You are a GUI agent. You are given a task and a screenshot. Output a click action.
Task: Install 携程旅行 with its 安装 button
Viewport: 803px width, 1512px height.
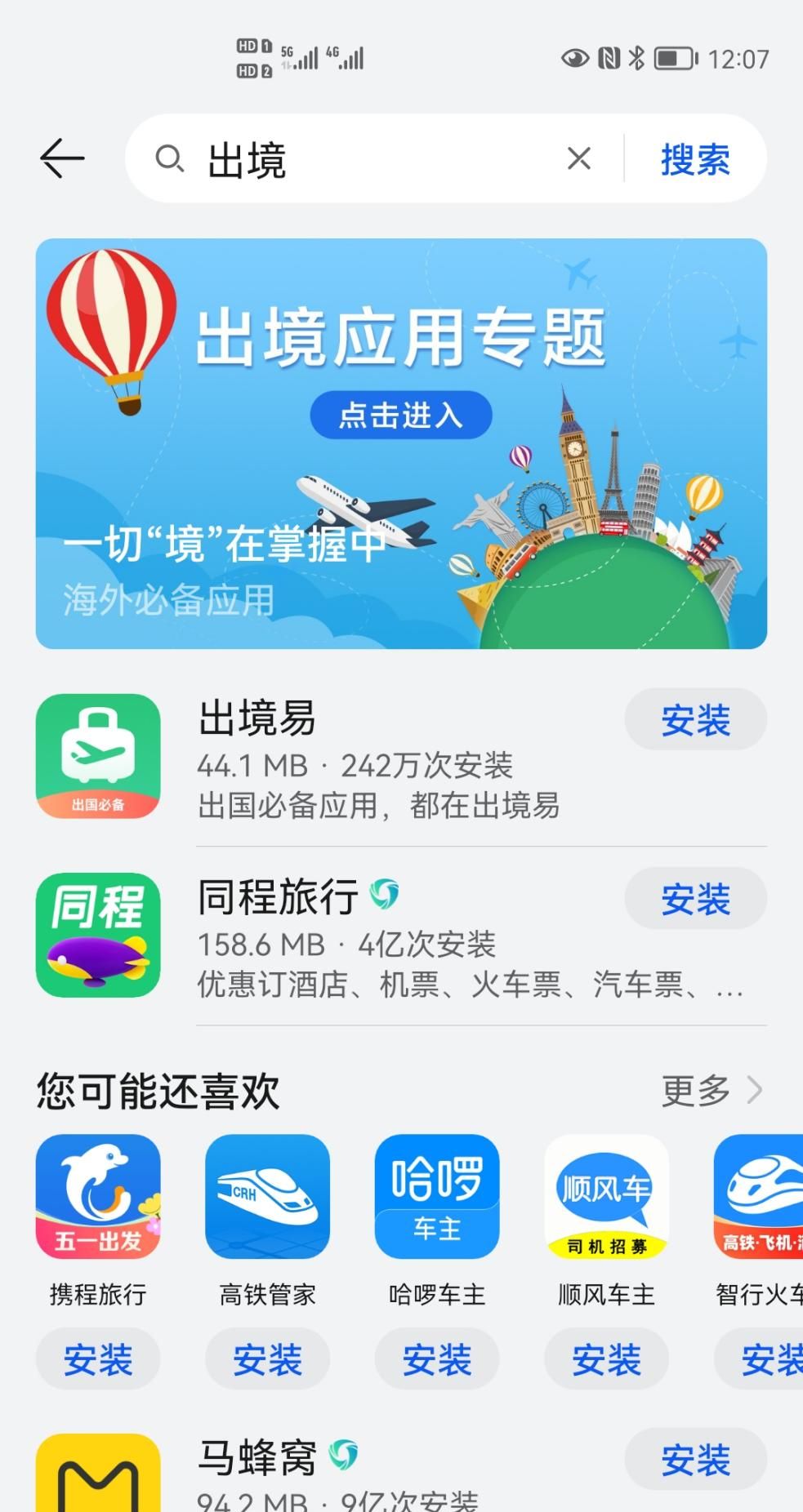[x=97, y=1358]
